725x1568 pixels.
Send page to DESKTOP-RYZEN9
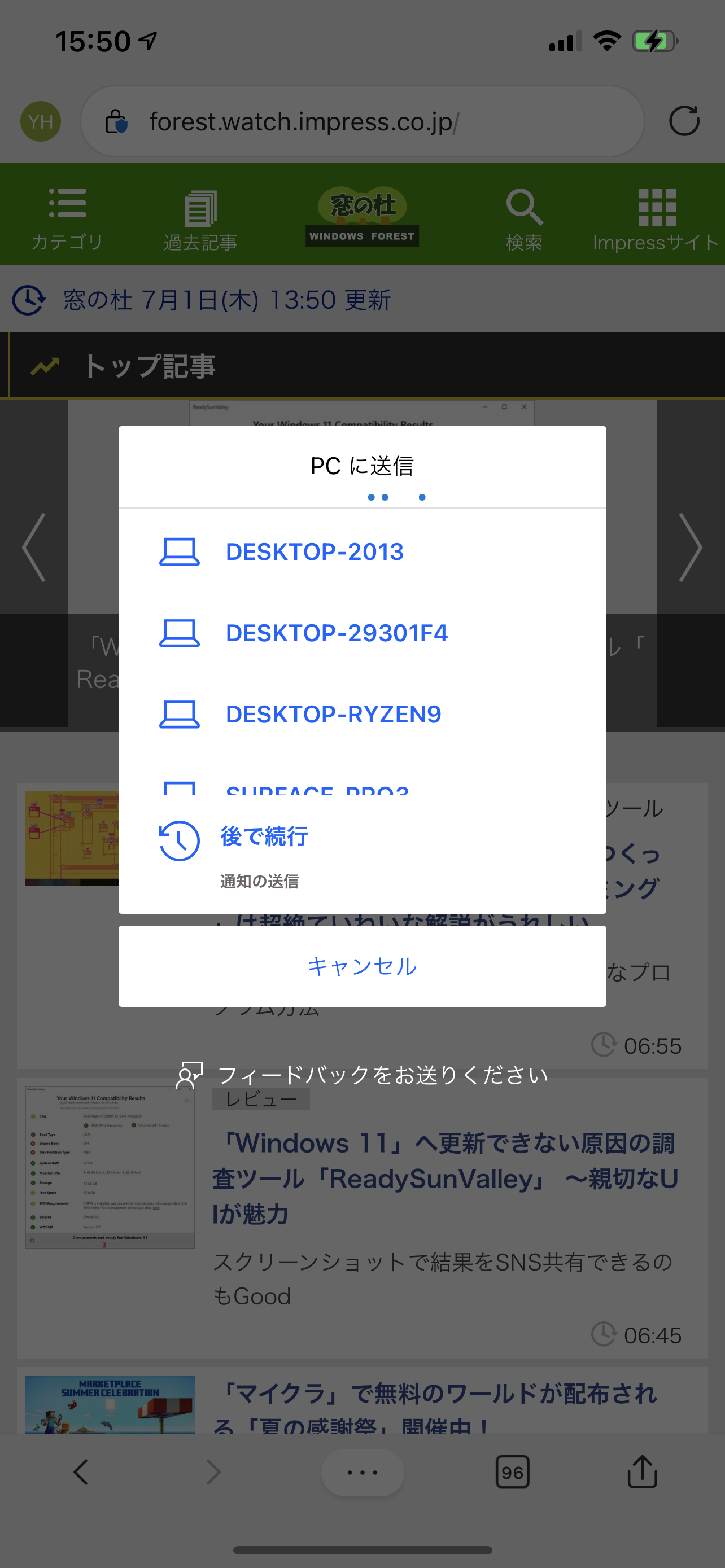click(333, 714)
